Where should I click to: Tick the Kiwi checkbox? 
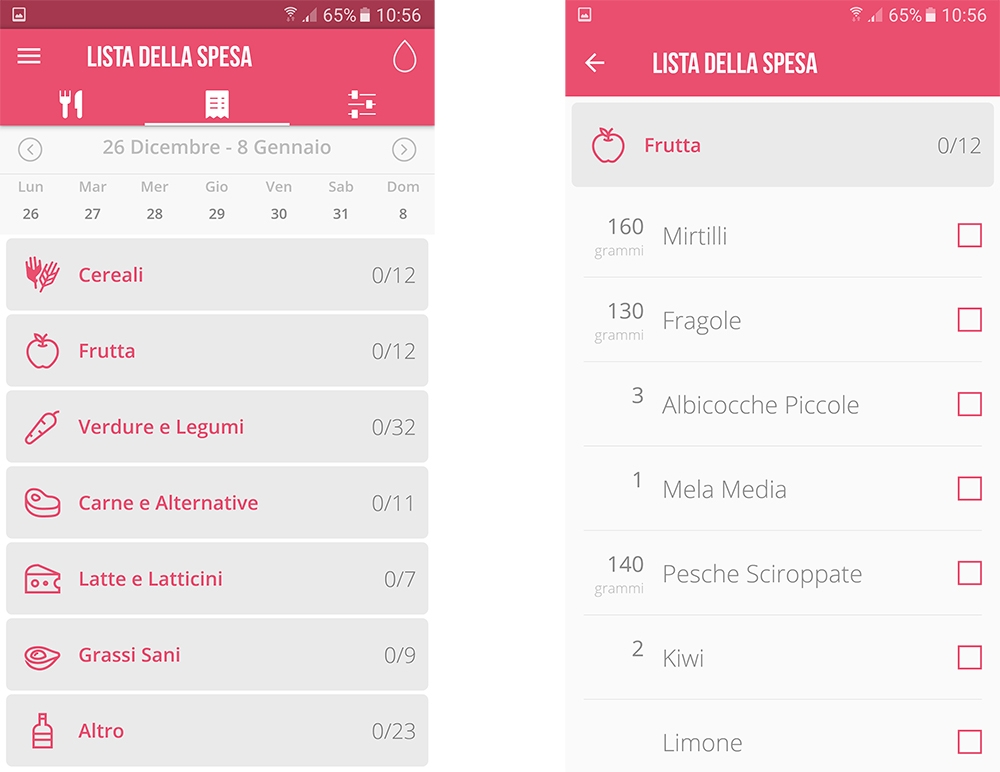click(x=969, y=657)
